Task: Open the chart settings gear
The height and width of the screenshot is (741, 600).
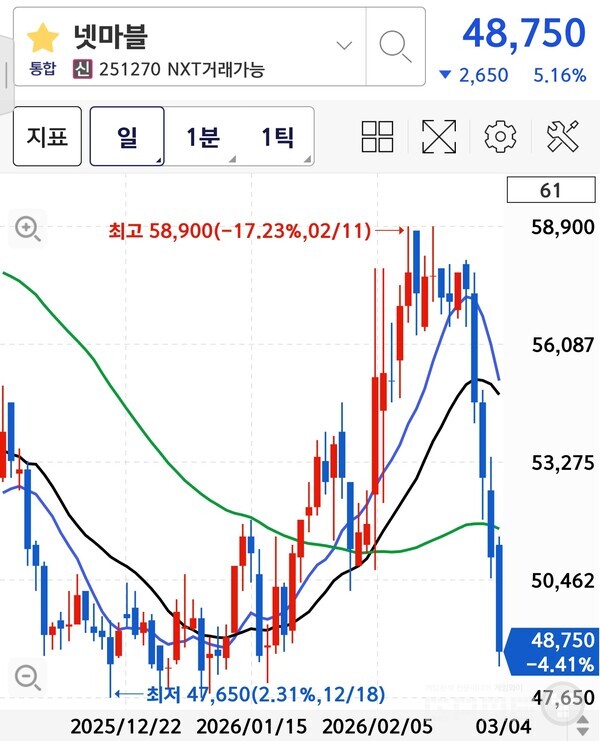Action: coord(498,137)
